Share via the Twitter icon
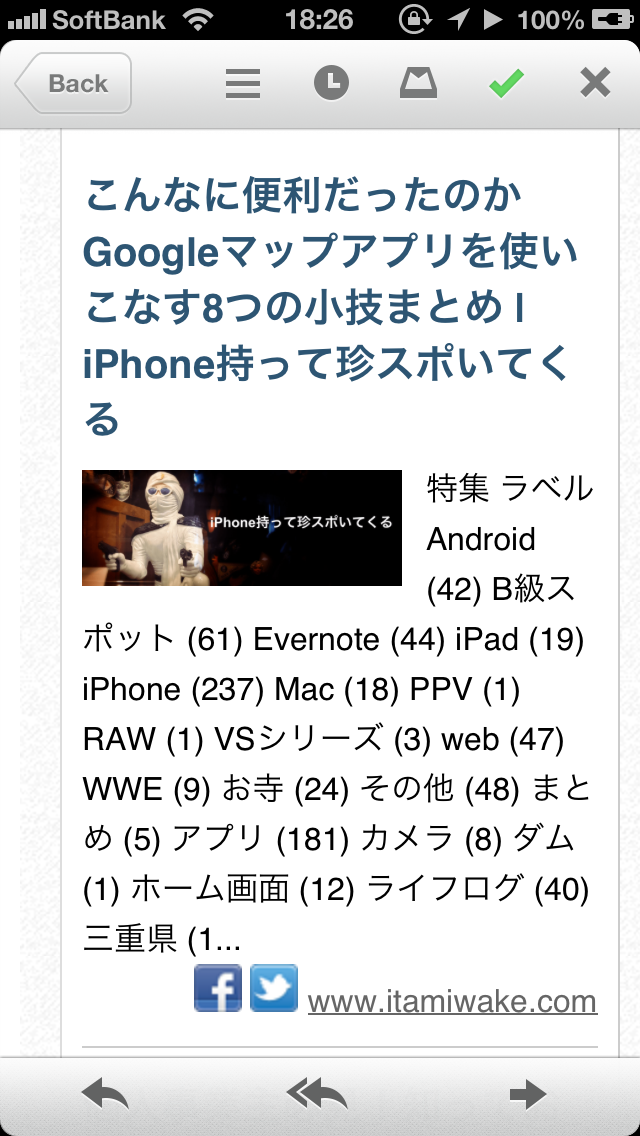This screenshot has width=640, height=1136. click(273, 988)
